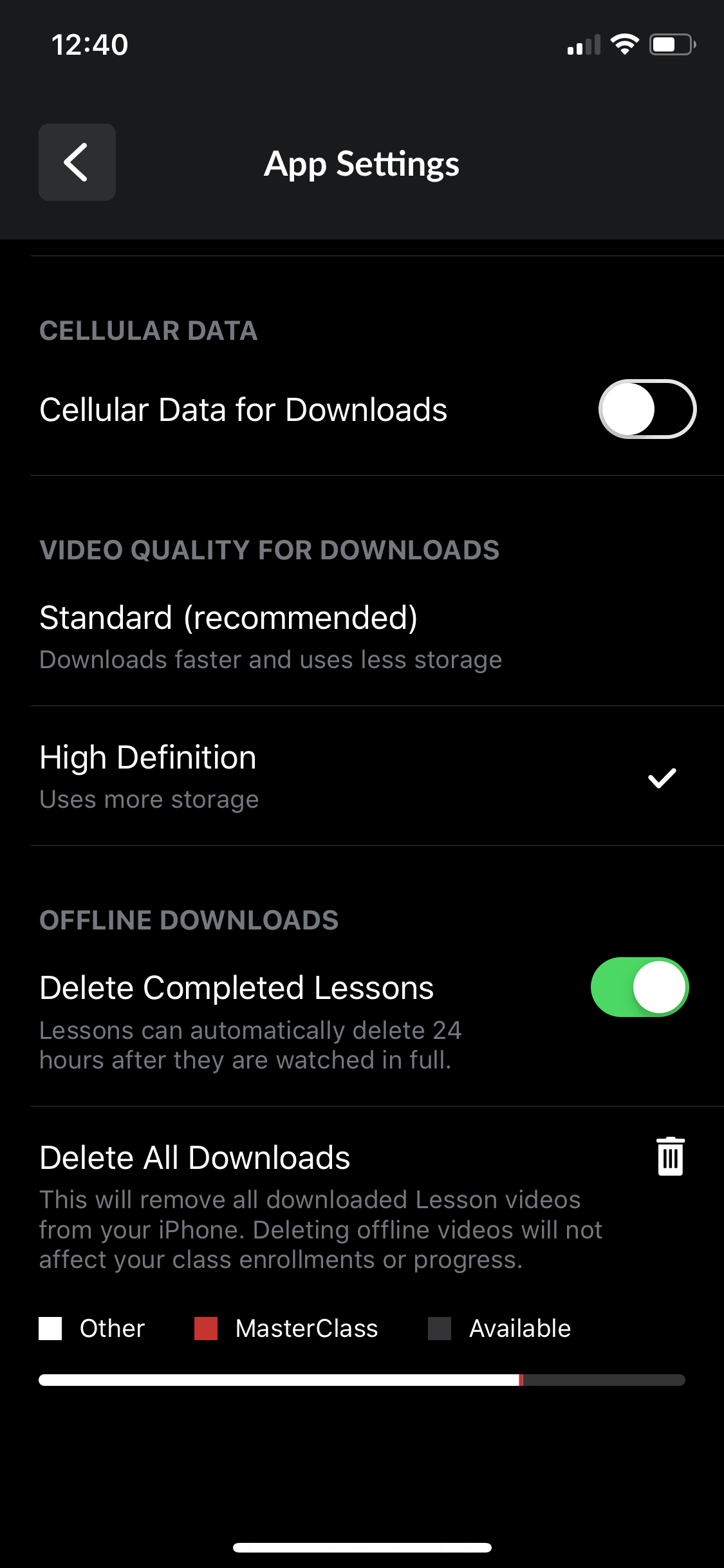Enable Cellular Data for Downloads
Screen dimensions: 724x1568
click(647, 409)
